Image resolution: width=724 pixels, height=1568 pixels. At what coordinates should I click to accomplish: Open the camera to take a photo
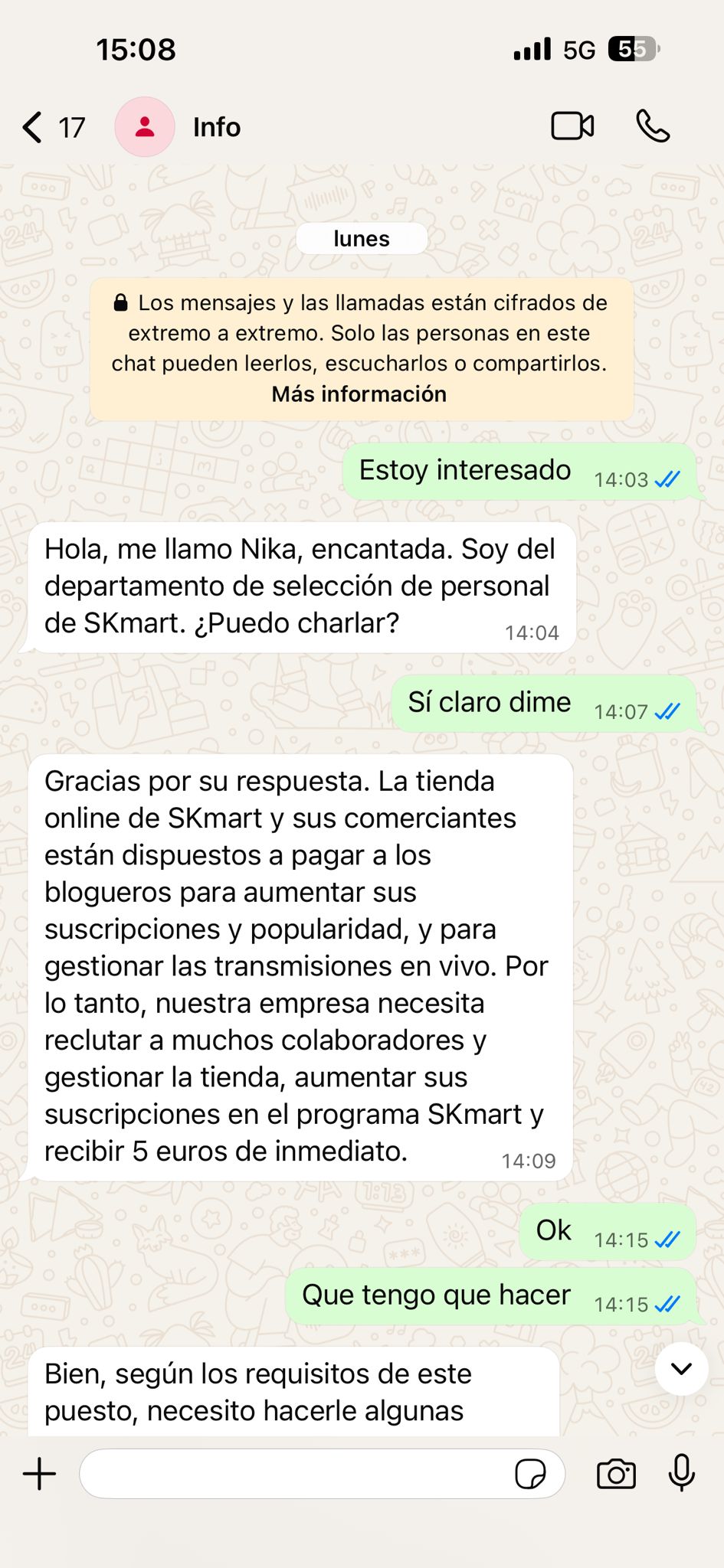pos(616,1473)
